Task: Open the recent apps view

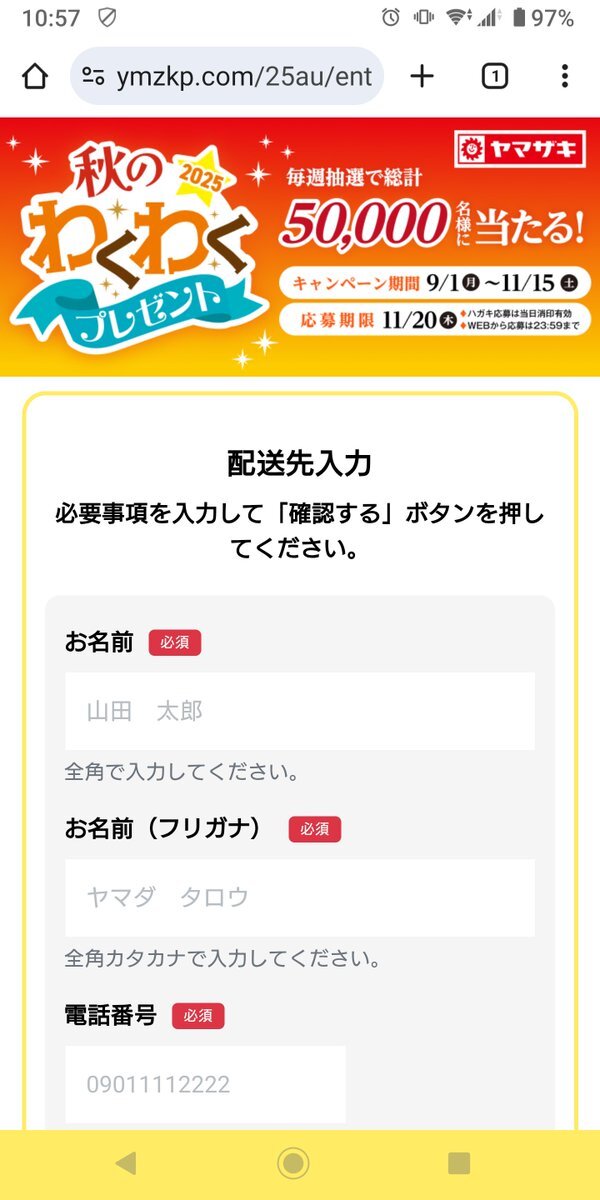Action: (459, 1162)
